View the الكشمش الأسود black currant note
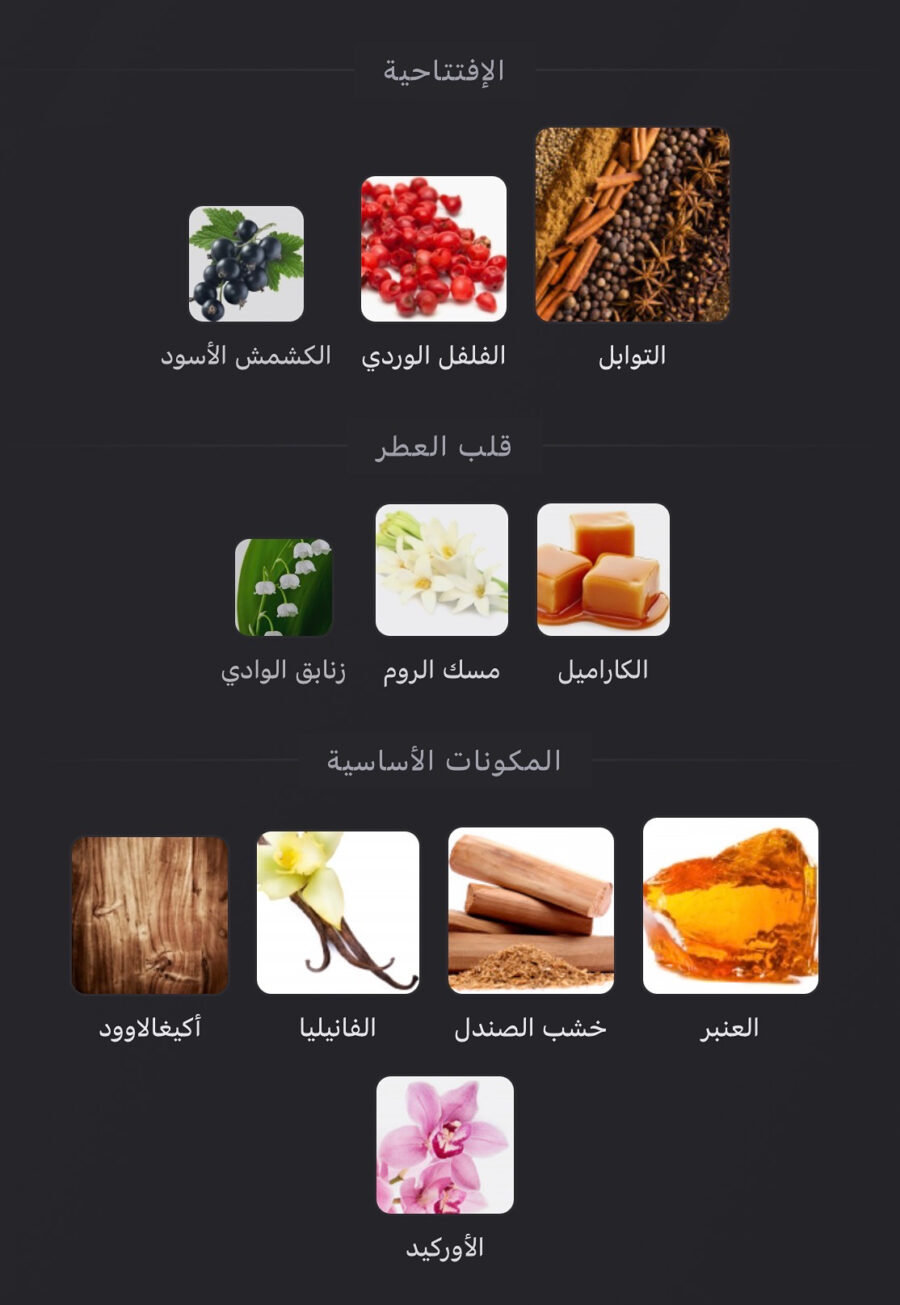Image resolution: width=900 pixels, height=1305 pixels. coord(246,264)
